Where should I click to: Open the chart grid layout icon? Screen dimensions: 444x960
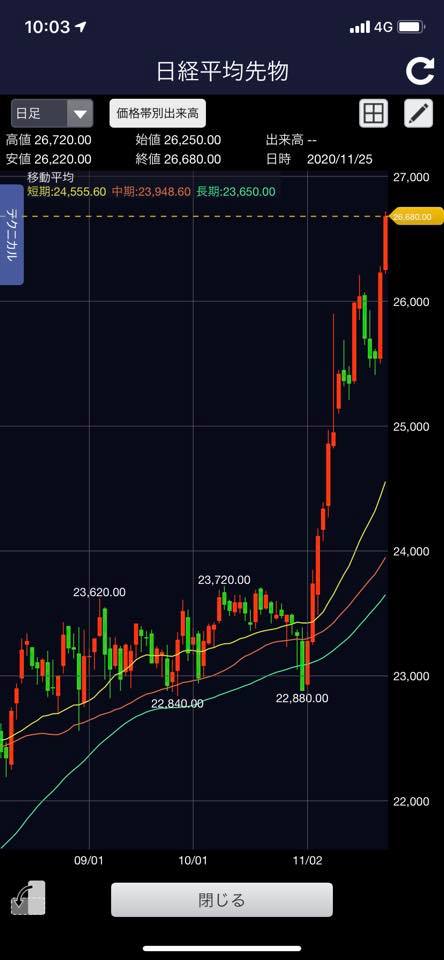tap(374, 113)
